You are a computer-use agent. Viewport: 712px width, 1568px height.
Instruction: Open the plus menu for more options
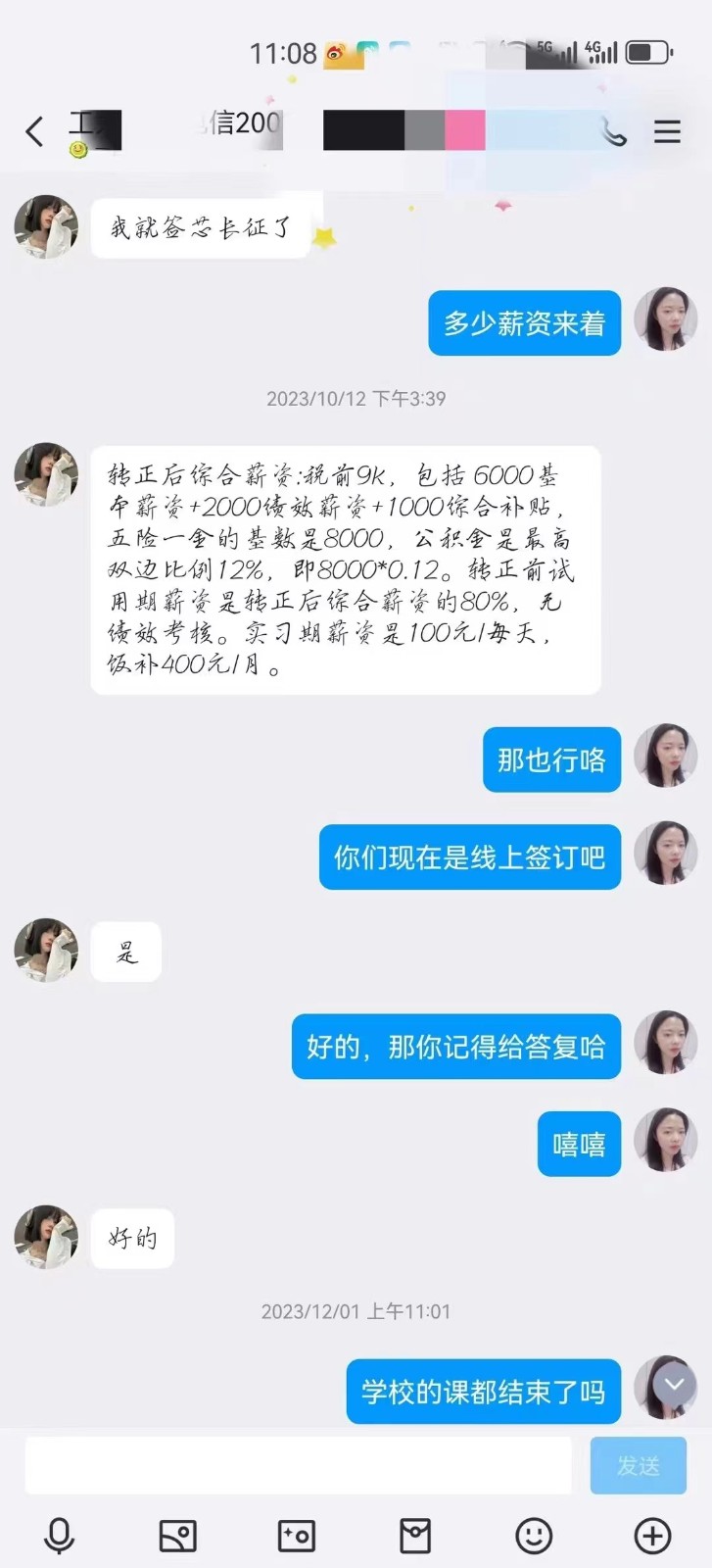[x=652, y=1536]
